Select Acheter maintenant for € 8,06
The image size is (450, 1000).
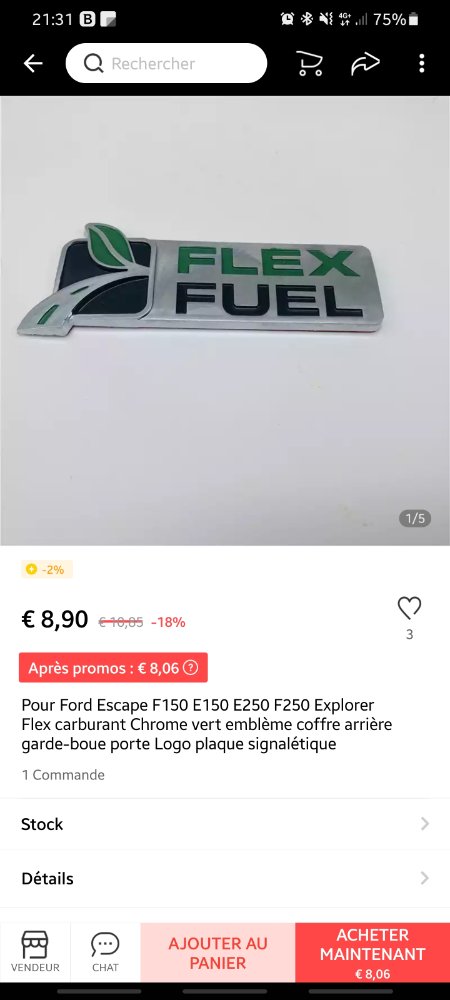point(373,952)
